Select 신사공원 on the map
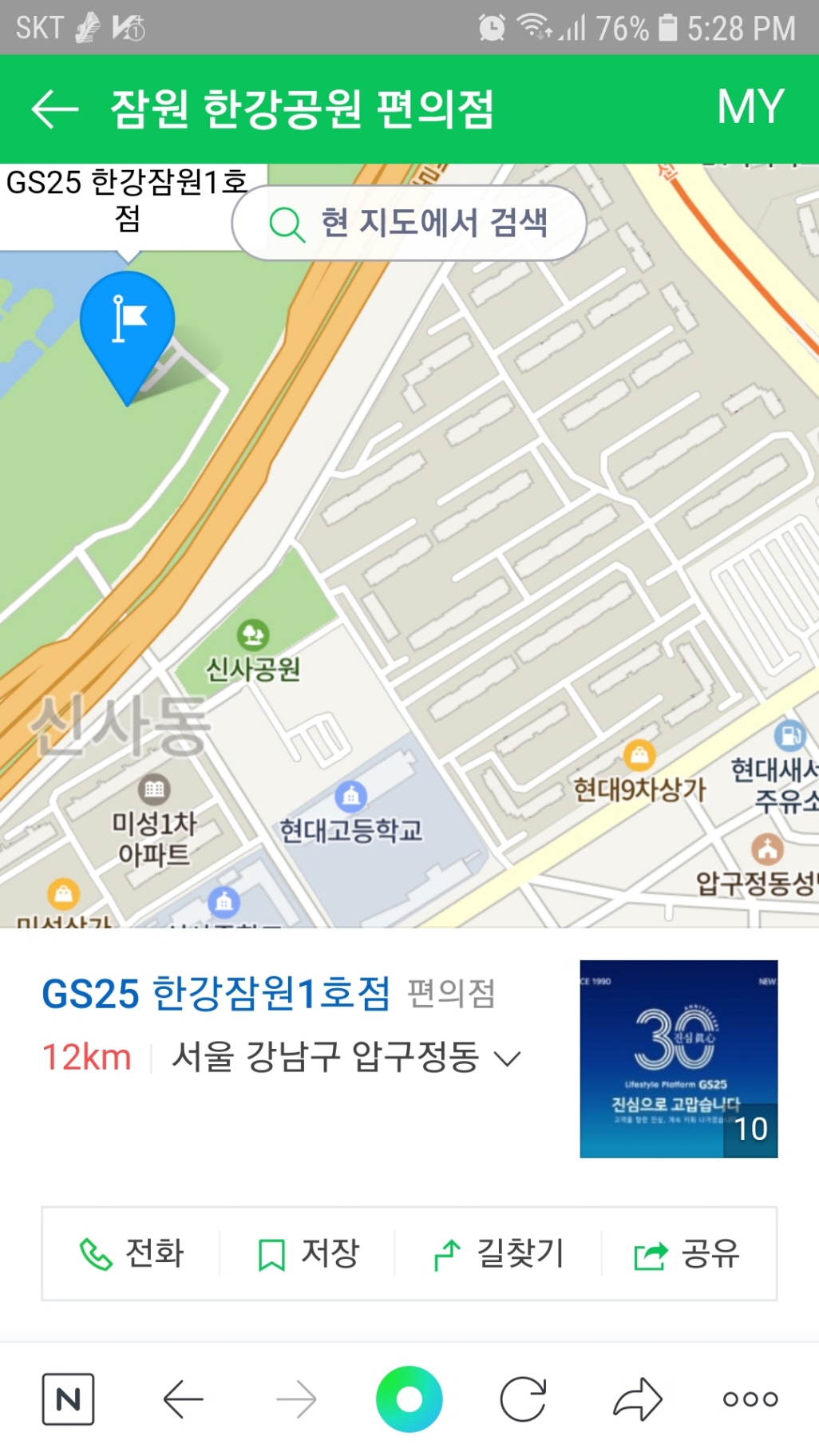The width and height of the screenshot is (819, 1456). click(x=253, y=652)
